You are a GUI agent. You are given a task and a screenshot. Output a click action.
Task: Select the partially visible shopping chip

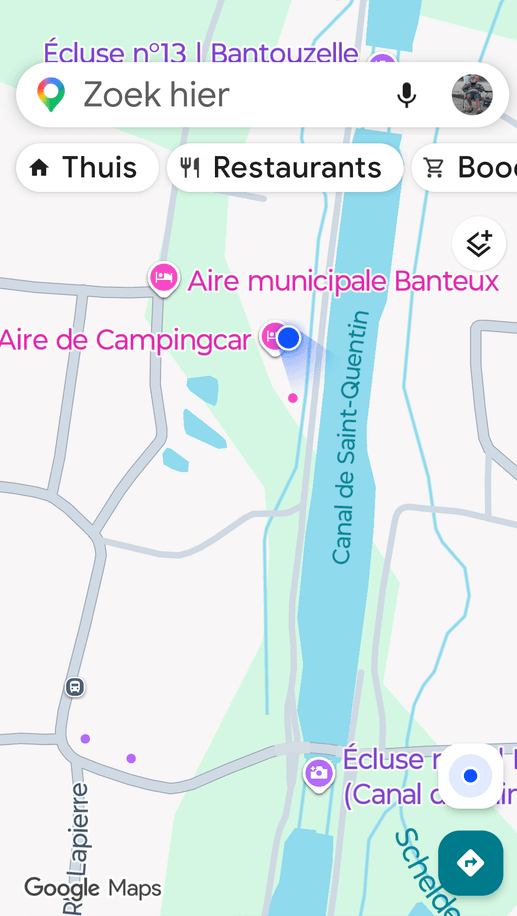click(464, 168)
